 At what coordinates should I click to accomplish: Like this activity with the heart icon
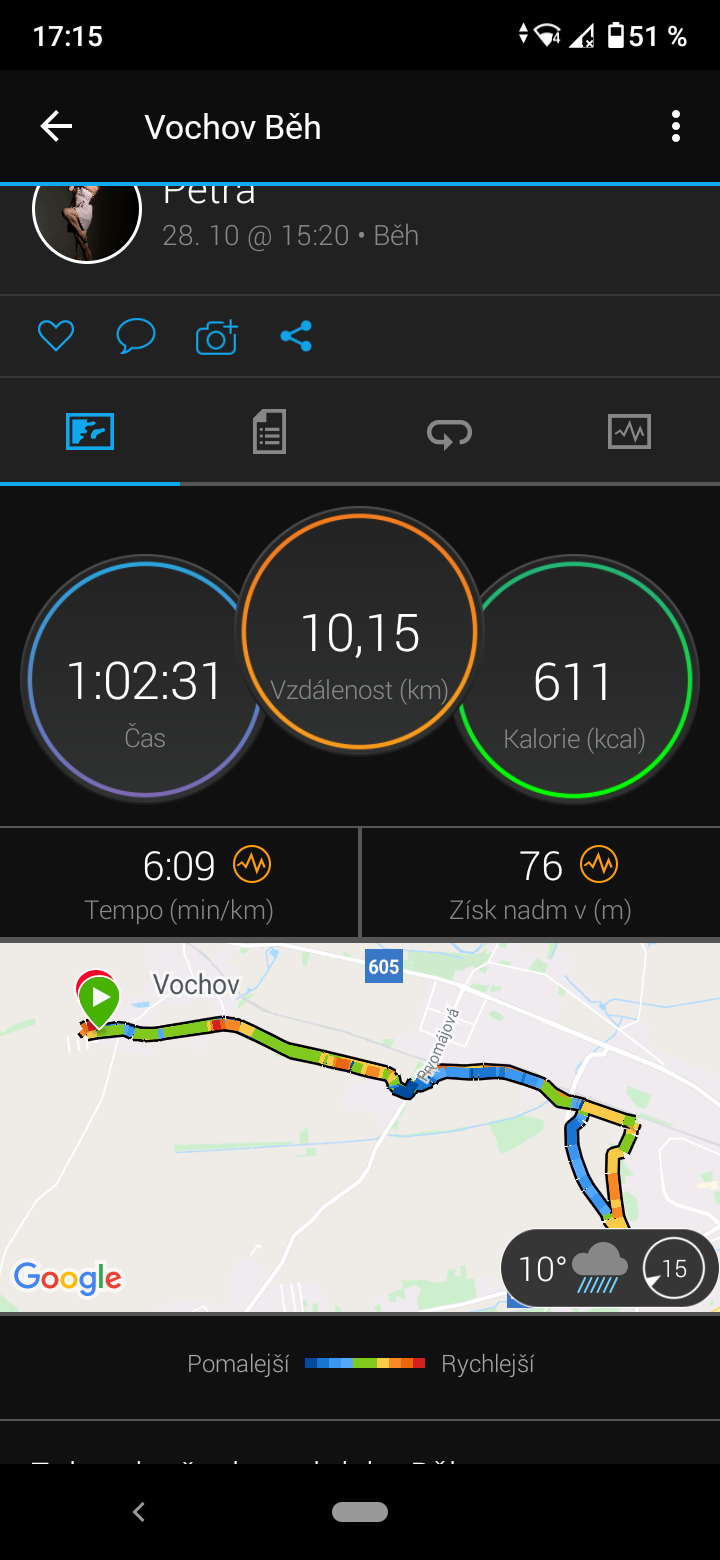[x=56, y=336]
